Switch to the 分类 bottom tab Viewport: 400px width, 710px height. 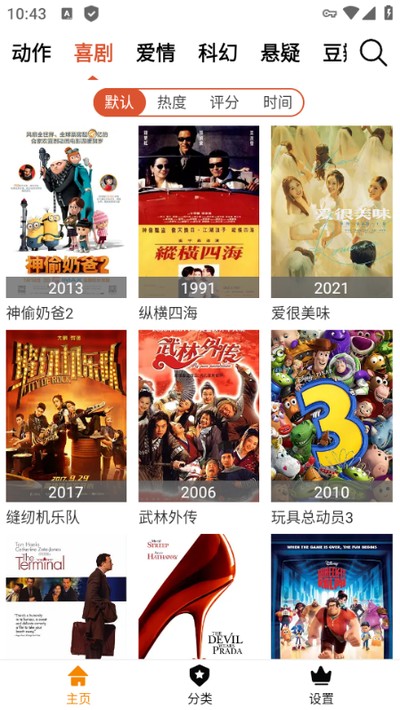pos(200,685)
